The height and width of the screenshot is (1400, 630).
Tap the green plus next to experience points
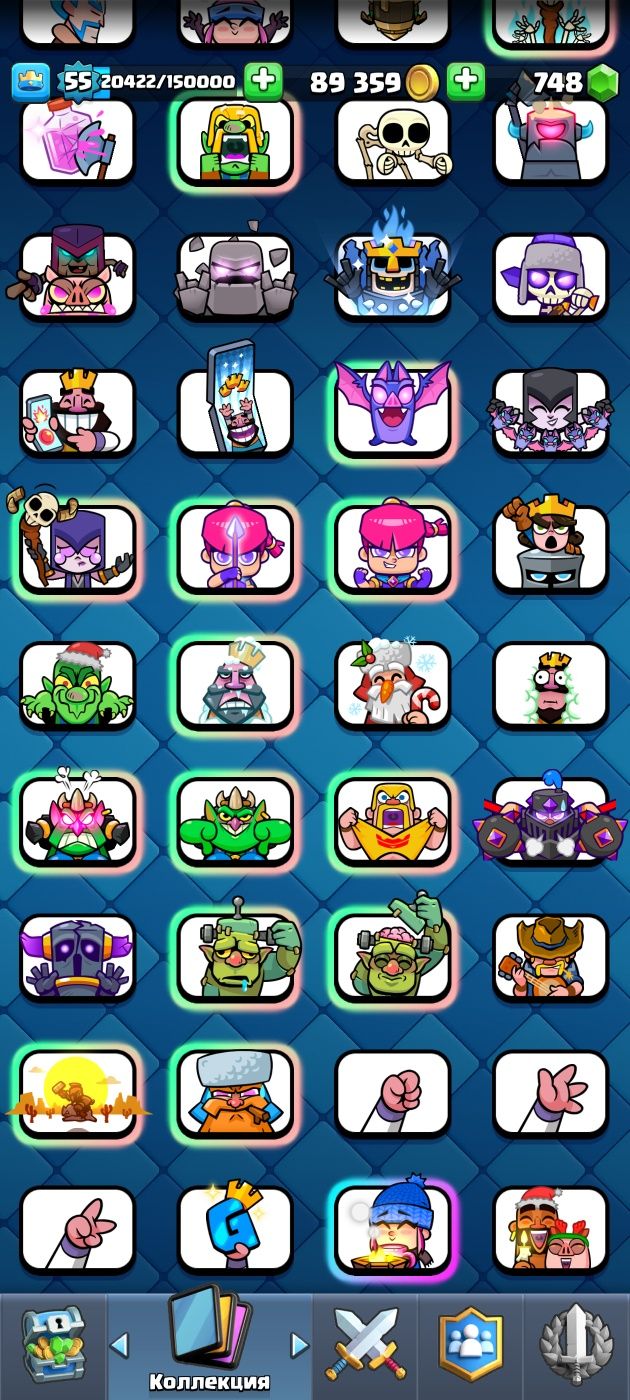pos(263,82)
